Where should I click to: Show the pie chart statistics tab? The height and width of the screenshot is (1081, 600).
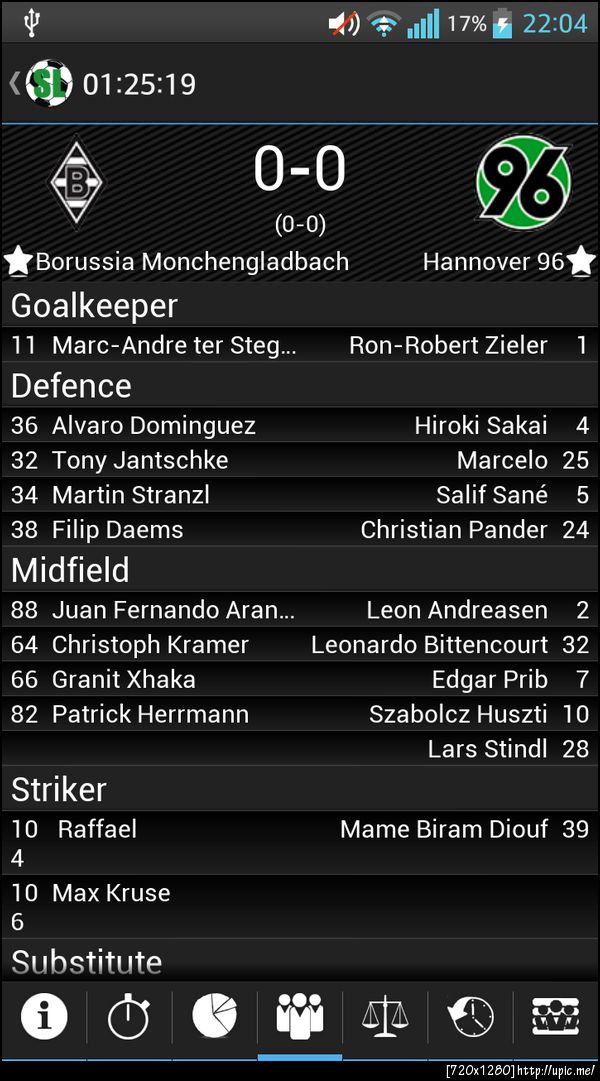[x=215, y=1018]
